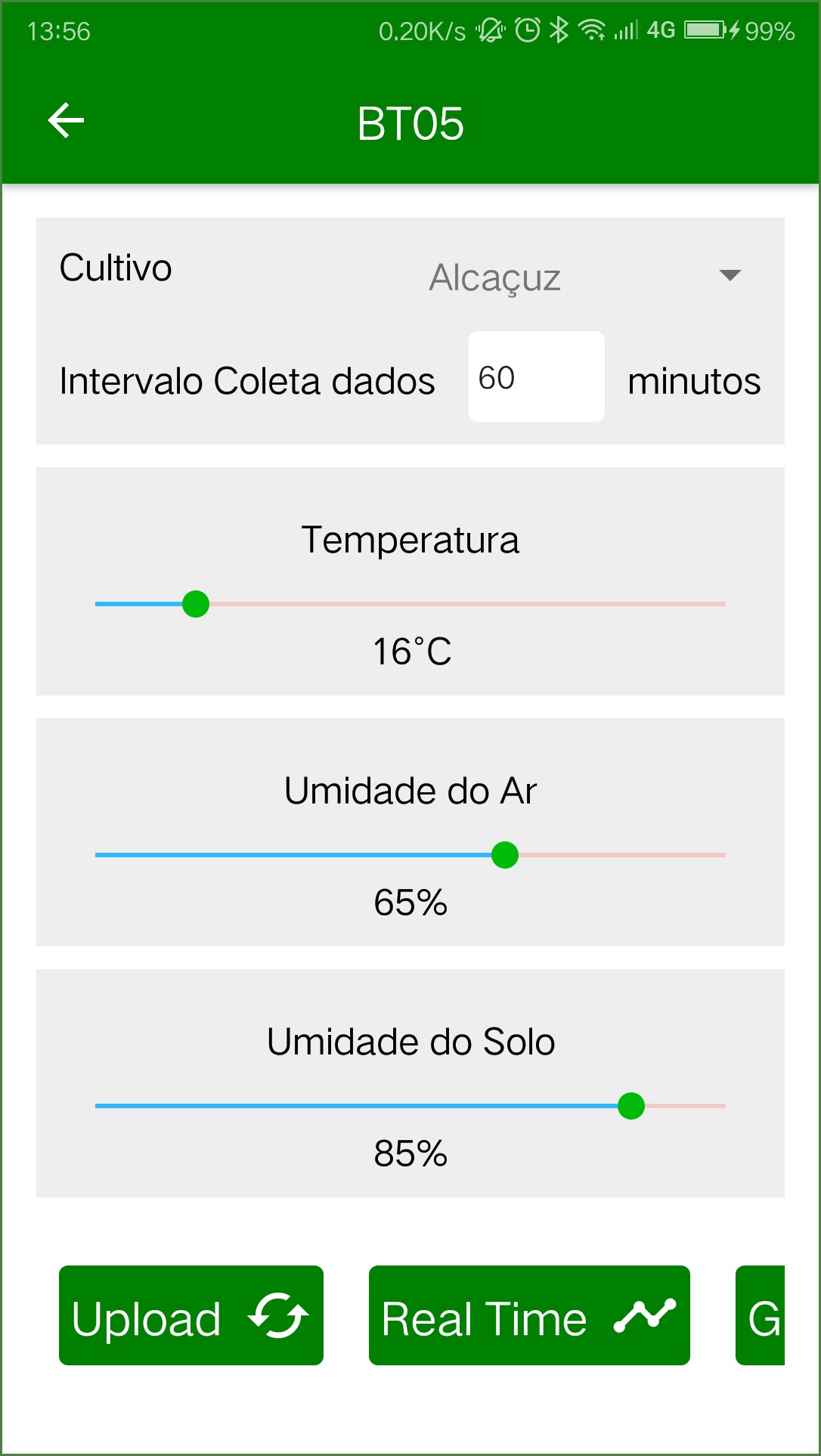Edit the Intervalo Coleta dados minutes field
This screenshot has width=821, height=1456.
536,377
